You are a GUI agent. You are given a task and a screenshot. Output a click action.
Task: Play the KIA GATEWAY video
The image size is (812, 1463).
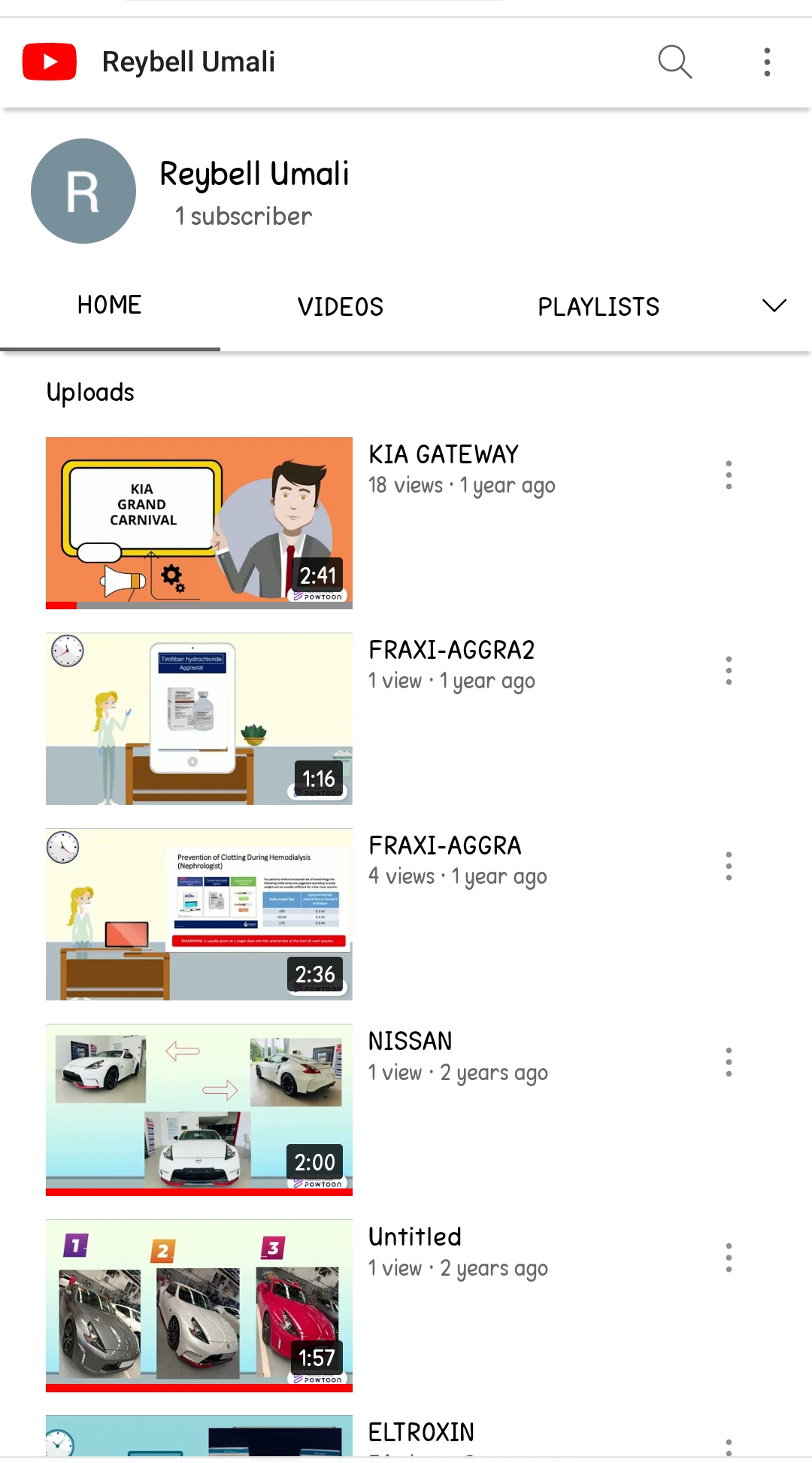coord(199,523)
